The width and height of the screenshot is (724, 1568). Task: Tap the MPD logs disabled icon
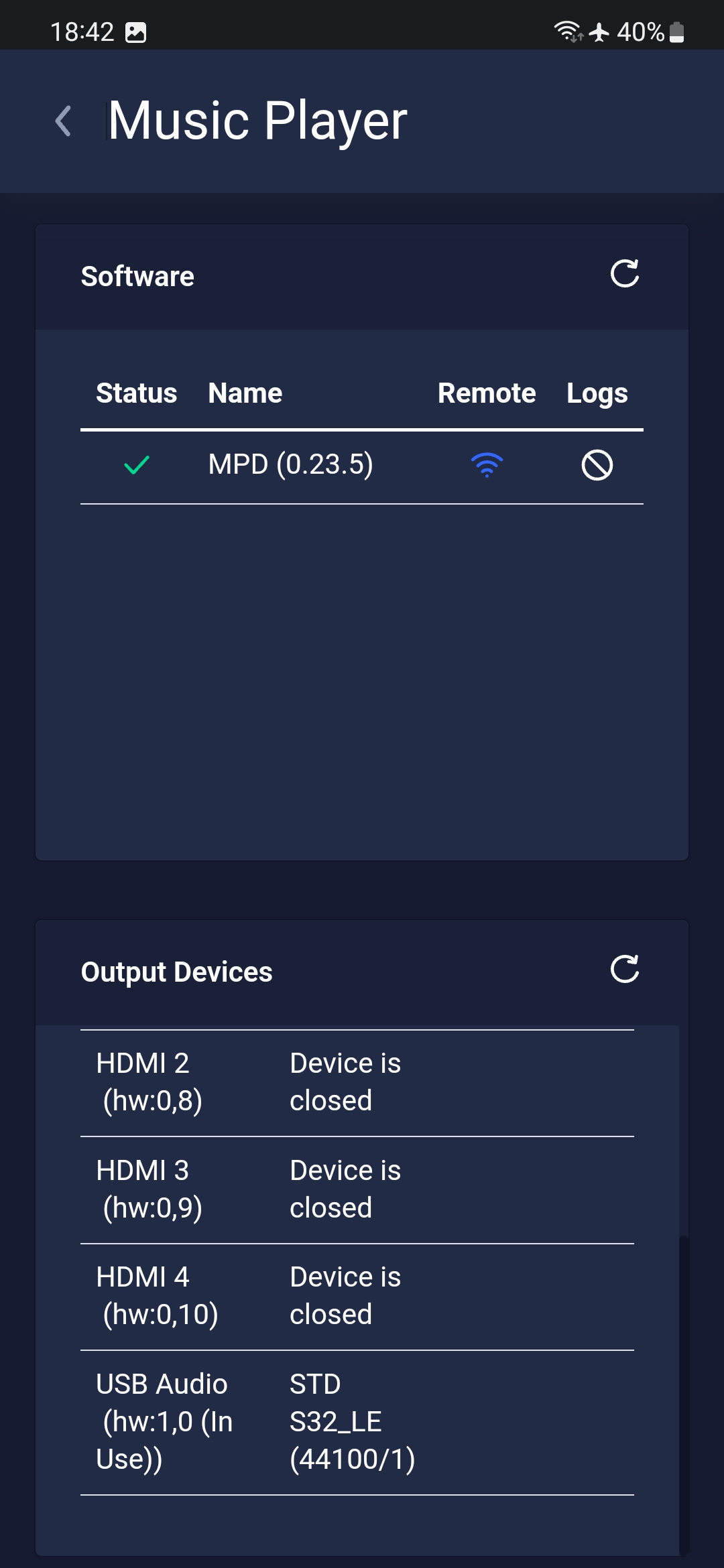point(597,465)
